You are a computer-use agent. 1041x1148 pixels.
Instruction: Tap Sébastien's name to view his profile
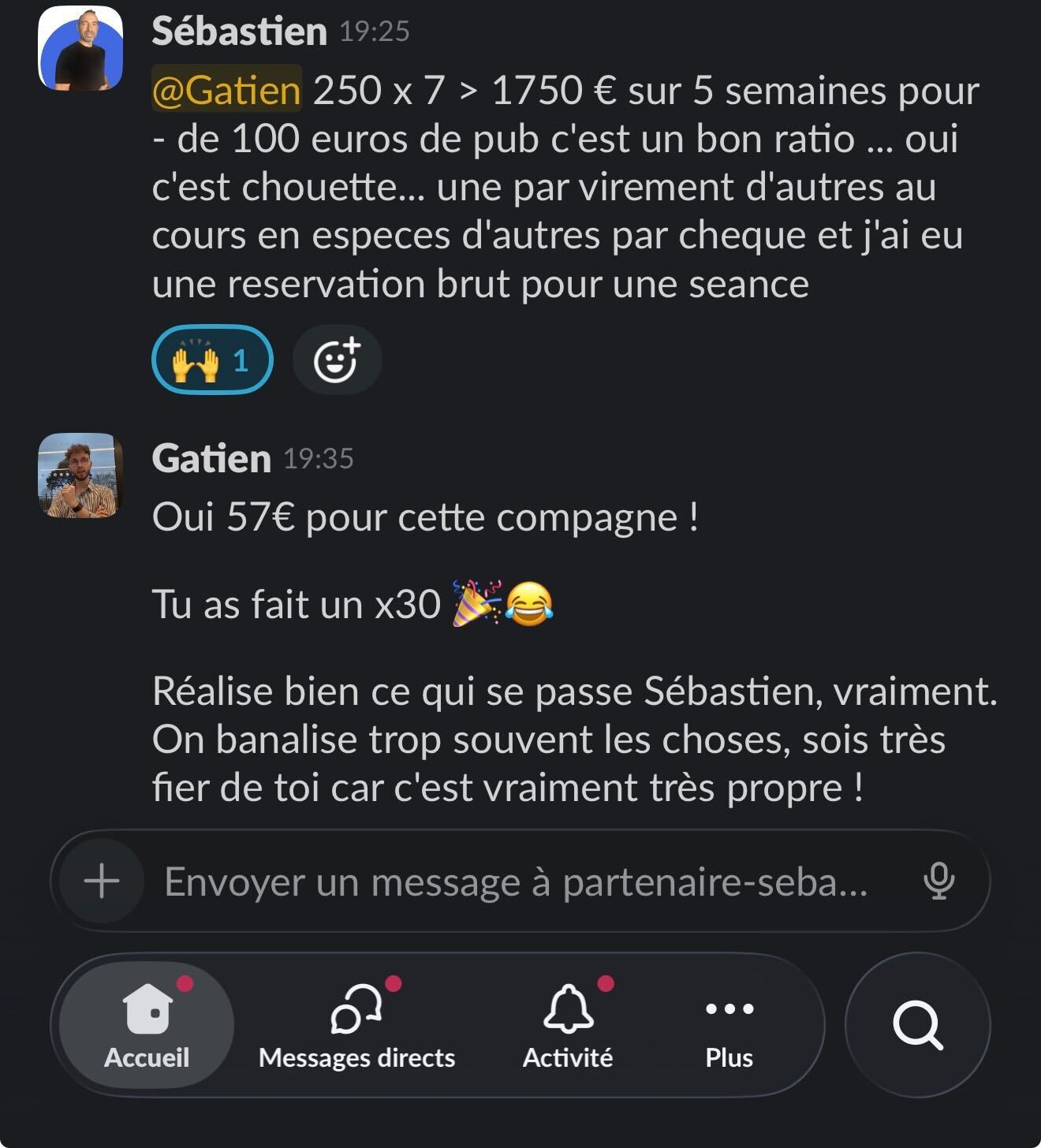[x=239, y=32]
